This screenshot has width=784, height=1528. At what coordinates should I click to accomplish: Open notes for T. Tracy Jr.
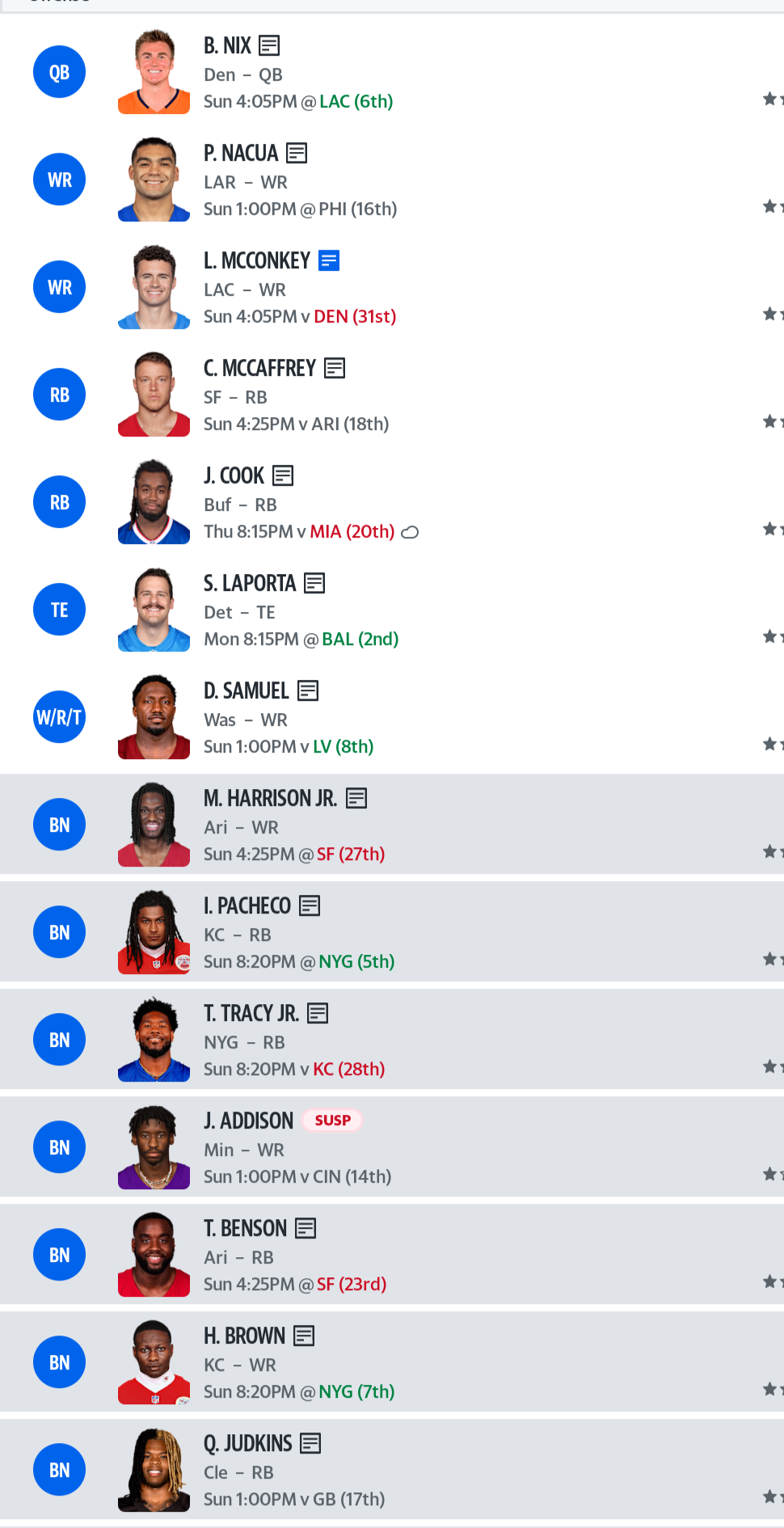318,1013
